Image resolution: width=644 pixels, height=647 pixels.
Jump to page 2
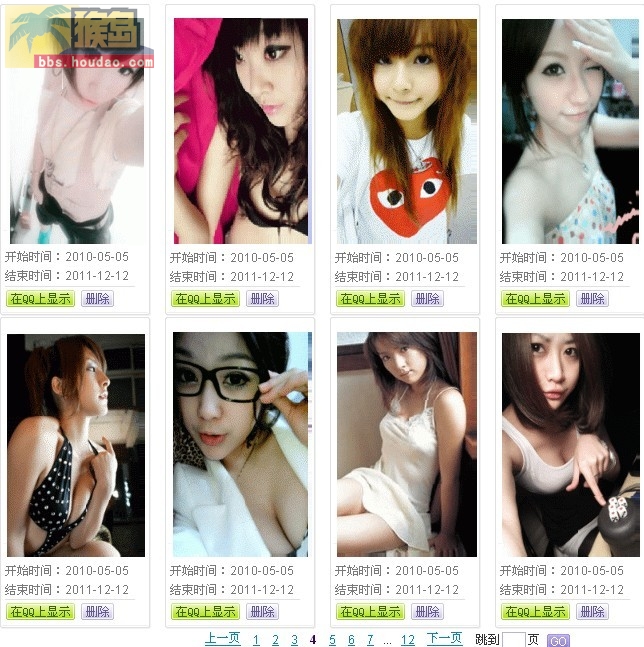tap(275, 640)
